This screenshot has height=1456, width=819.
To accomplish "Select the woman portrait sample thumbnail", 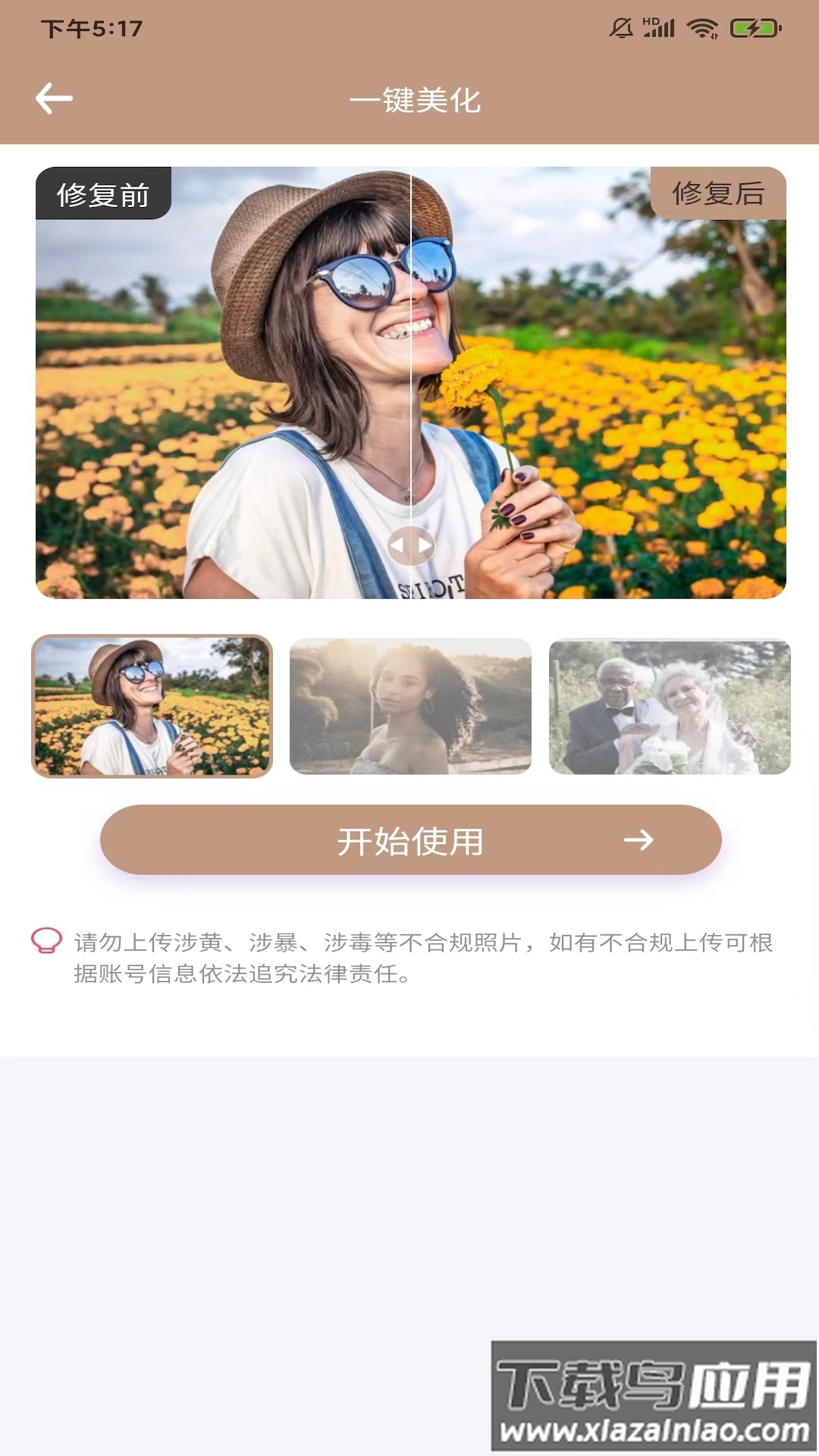I will [x=409, y=708].
